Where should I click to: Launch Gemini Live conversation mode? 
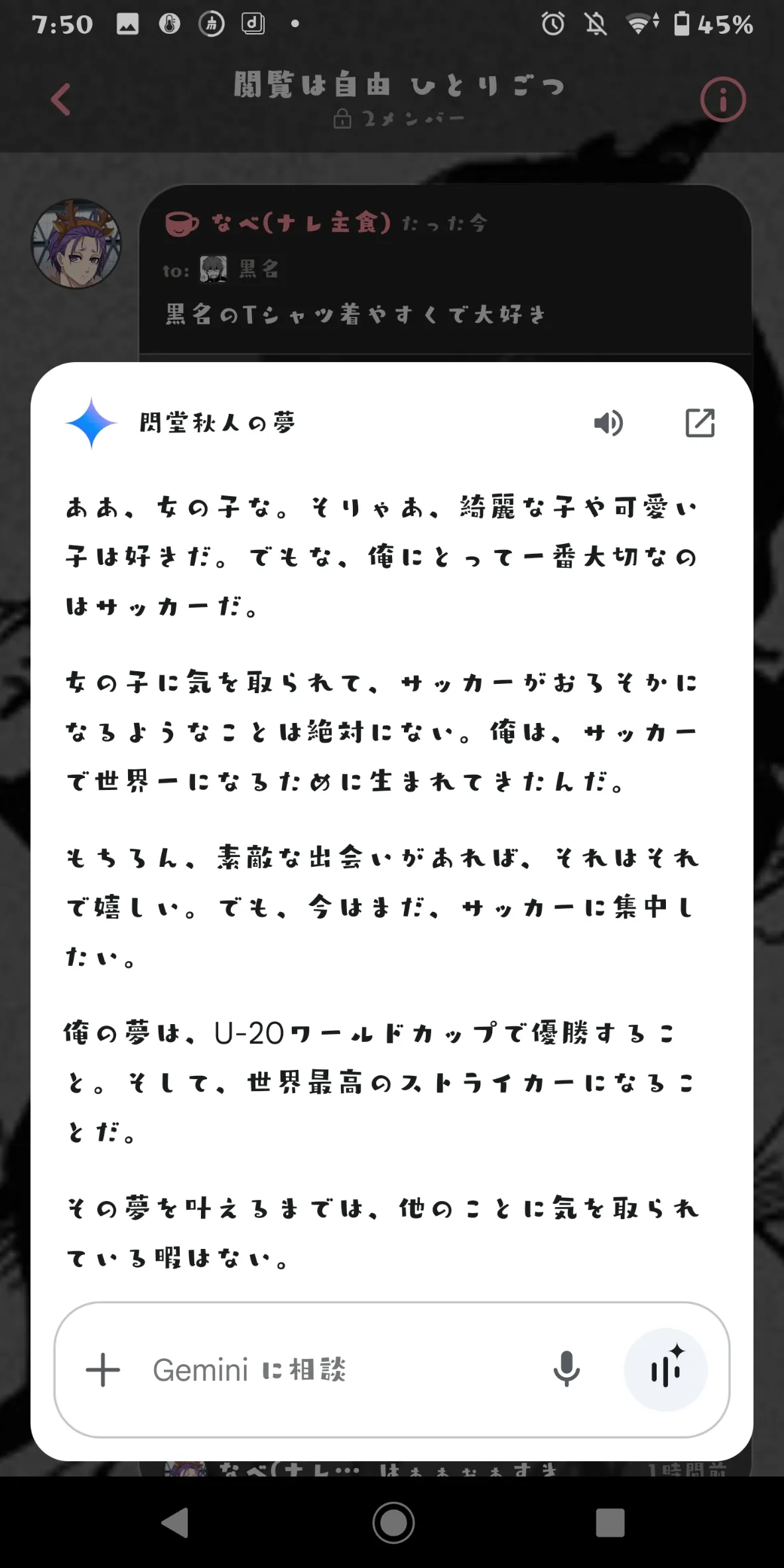click(x=666, y=1370)
